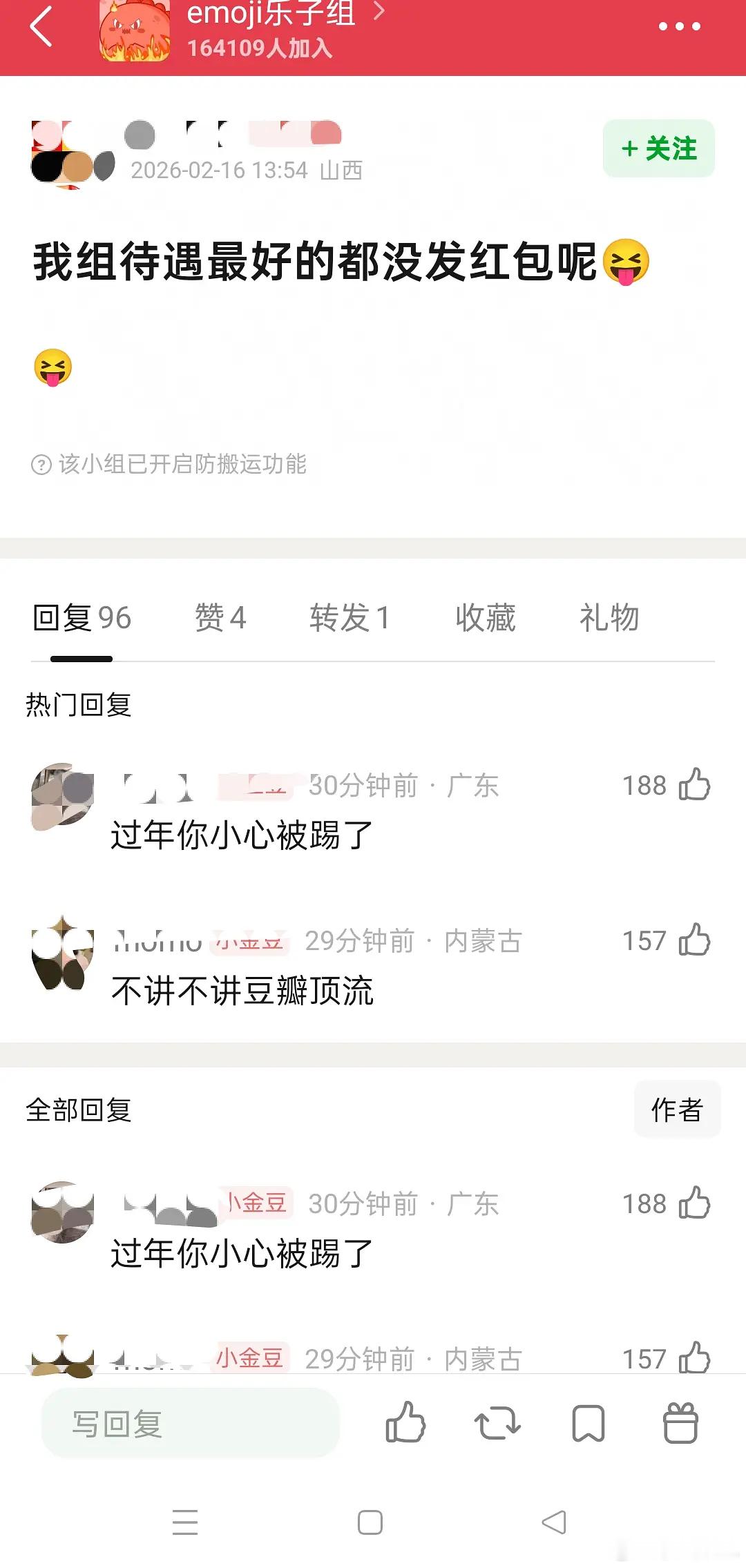Toggle 作者 to show only author replies
The image size is (746, 1568).
tap(677, 1110)
